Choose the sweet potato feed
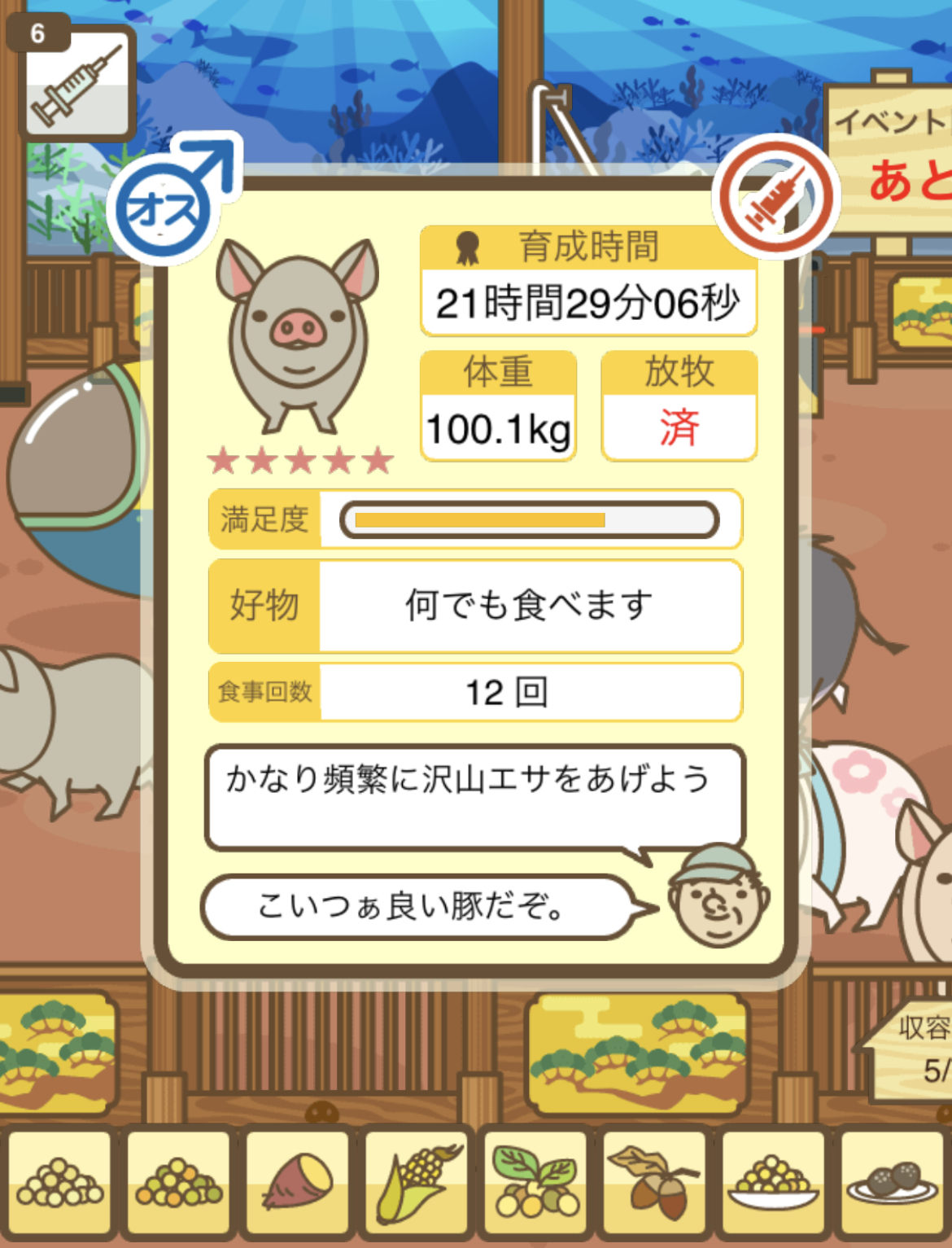This screenshot has width=952, height=1248. click(298, 1182)
